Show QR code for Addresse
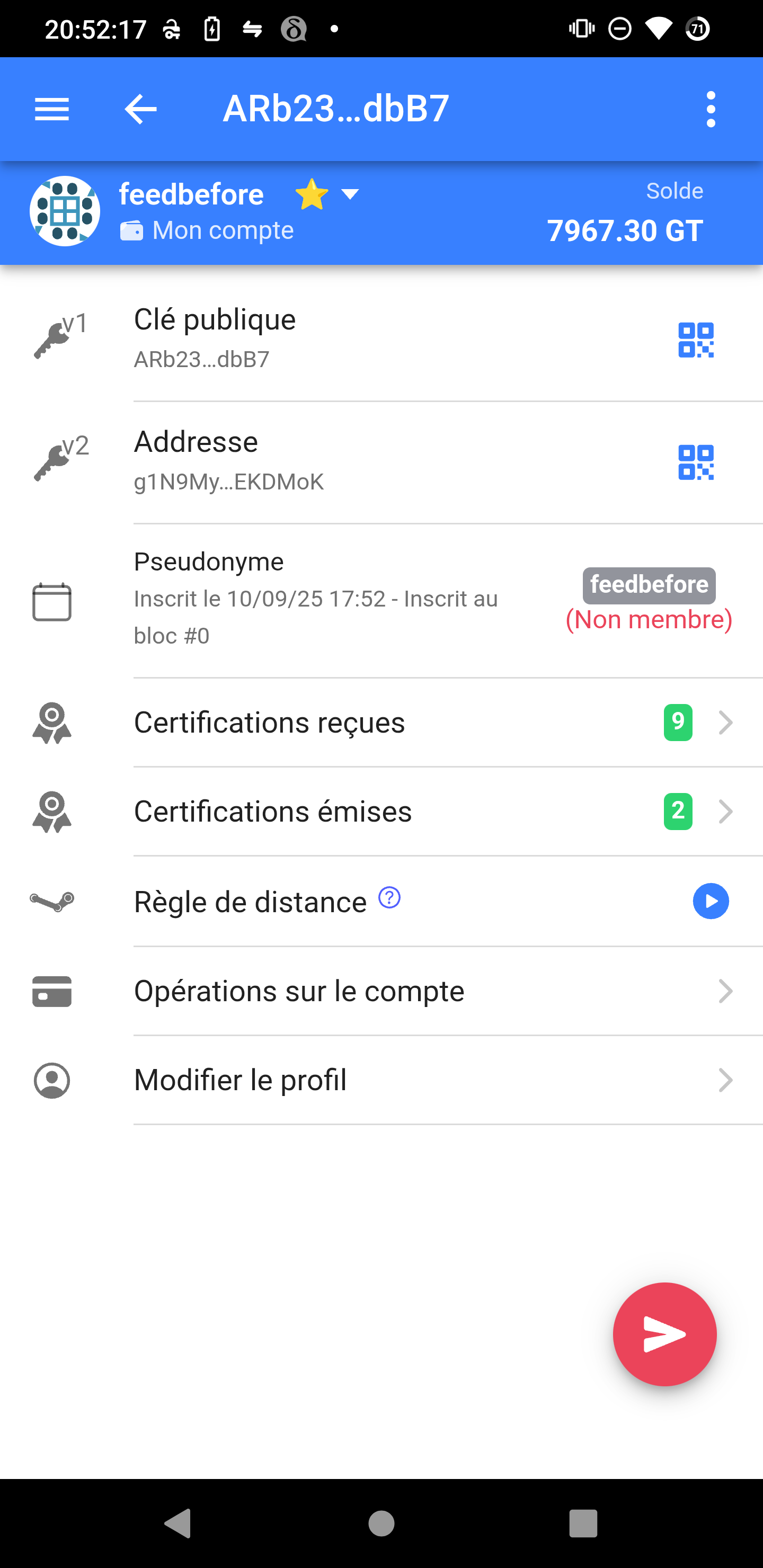This screenshot has height=1568, width=763. pyautogui.click(x=695, y=462)
